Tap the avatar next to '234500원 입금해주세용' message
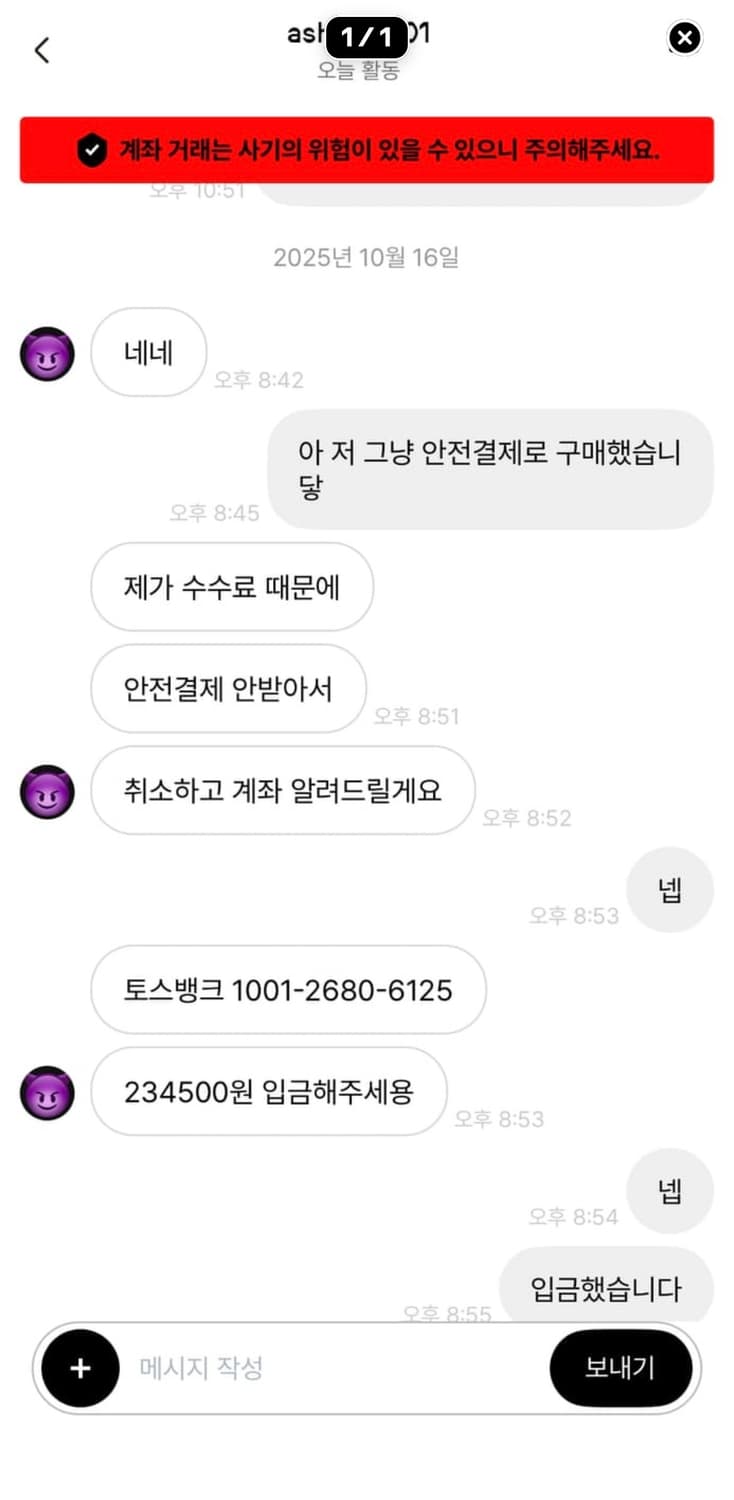 (x=47, y=1093)
